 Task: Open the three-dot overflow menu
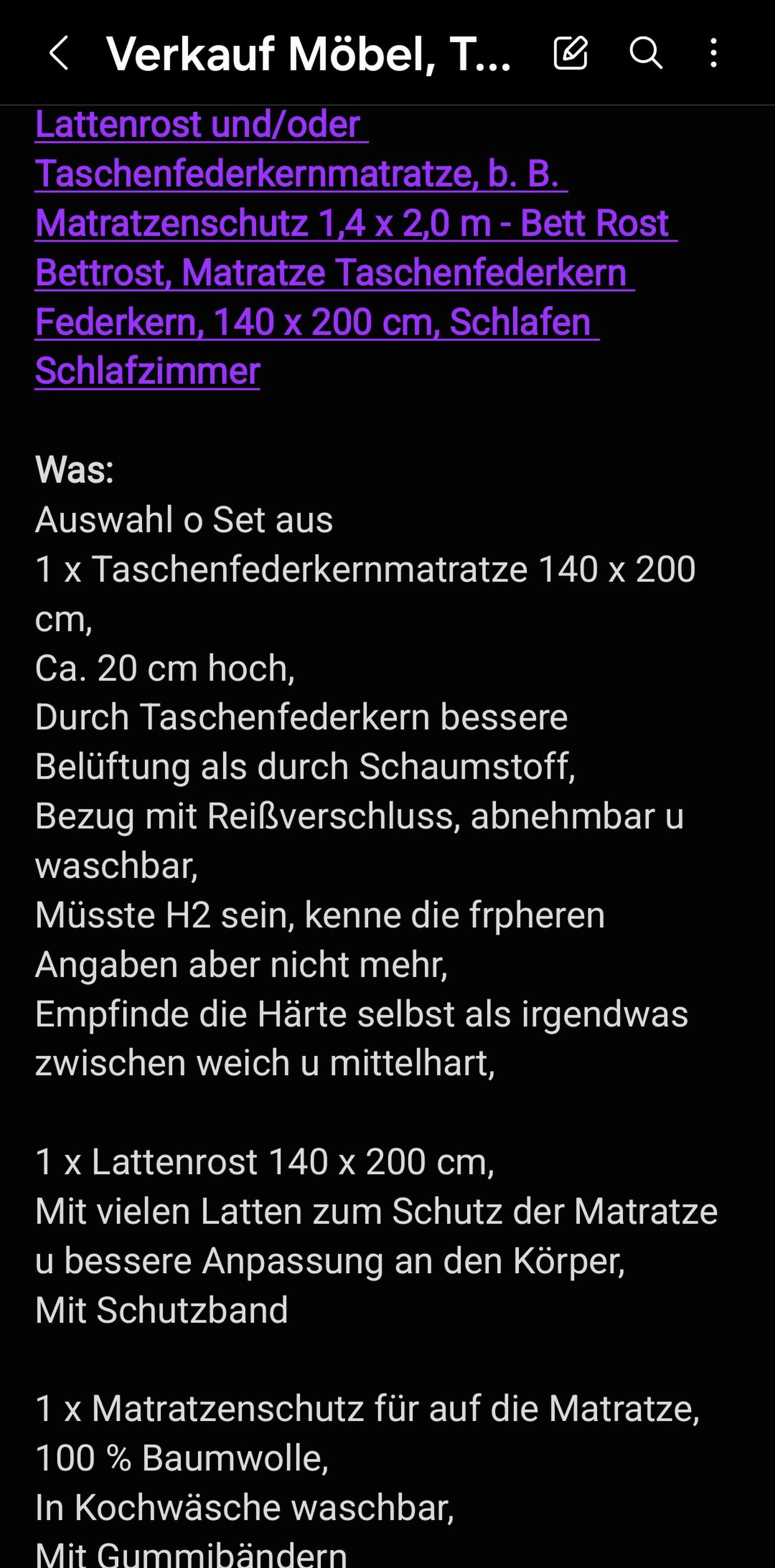(713, 53)
